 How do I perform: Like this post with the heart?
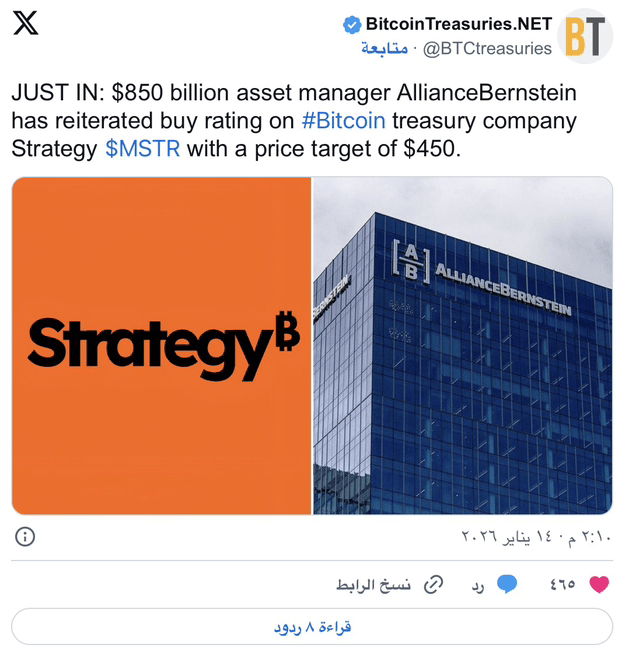pyautogui.click(x=599, y=585)
